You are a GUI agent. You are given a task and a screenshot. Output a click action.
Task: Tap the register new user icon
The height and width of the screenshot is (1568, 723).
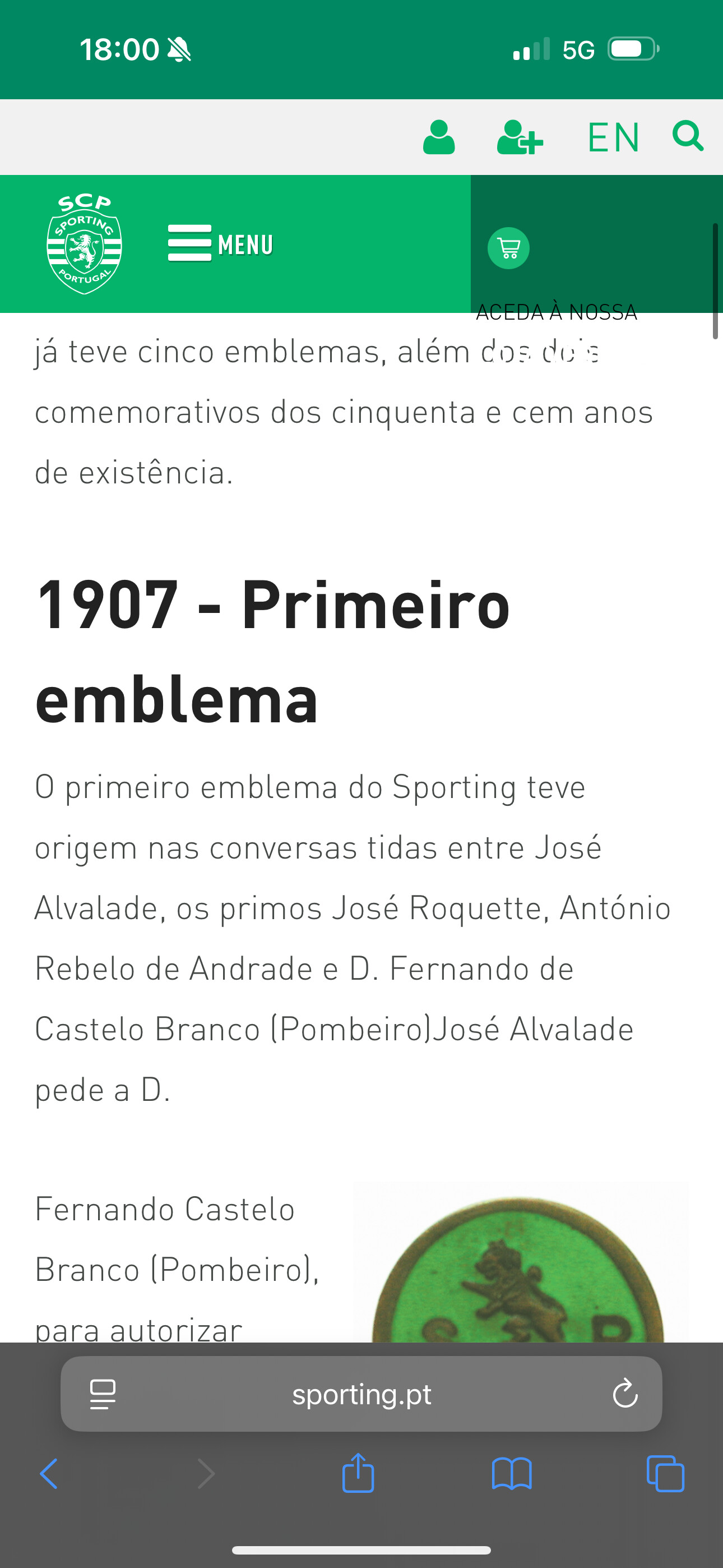(520, 137)
